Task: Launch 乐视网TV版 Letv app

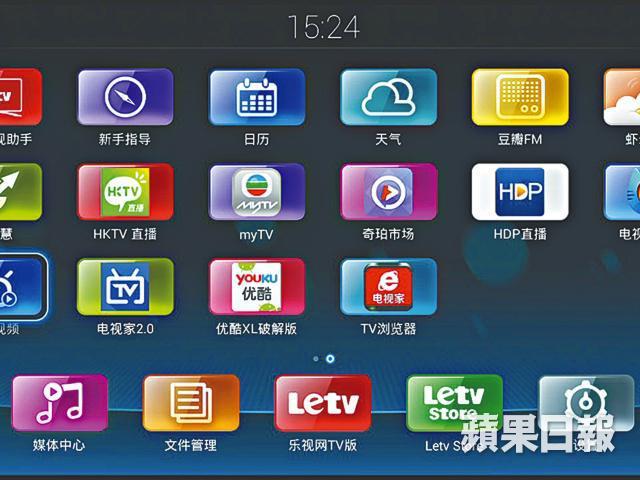Action: click(322, 404)
